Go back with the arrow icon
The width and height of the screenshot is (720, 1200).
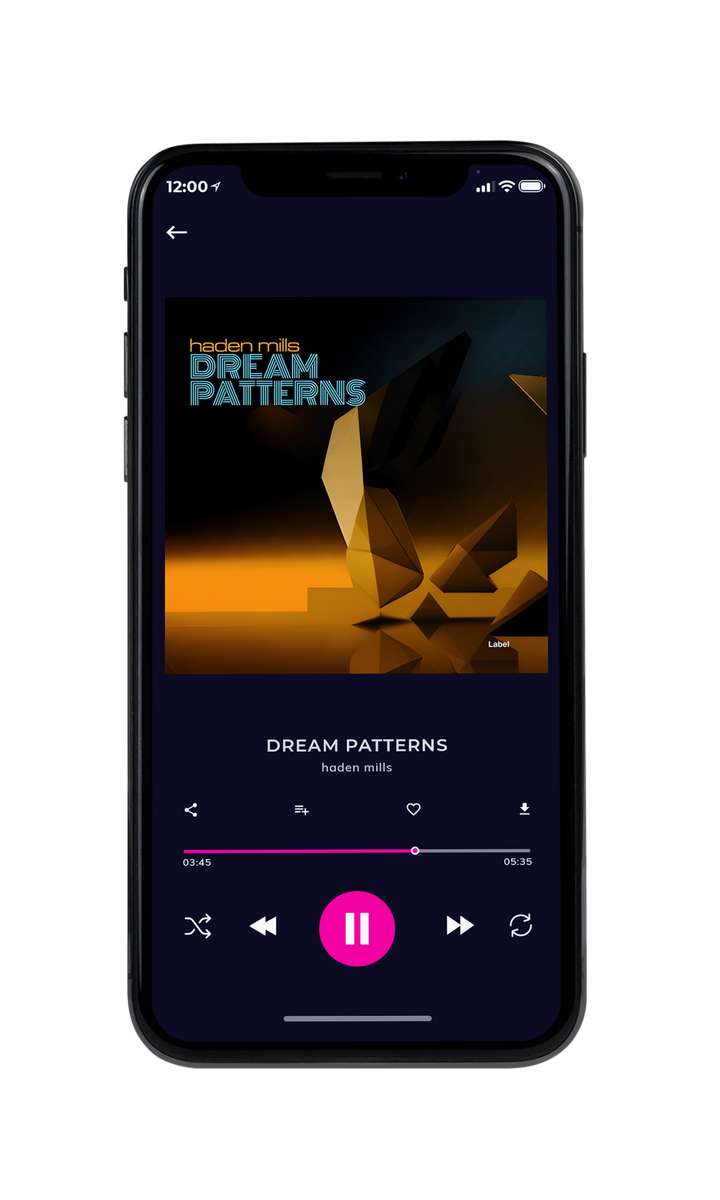pos(177,233)
